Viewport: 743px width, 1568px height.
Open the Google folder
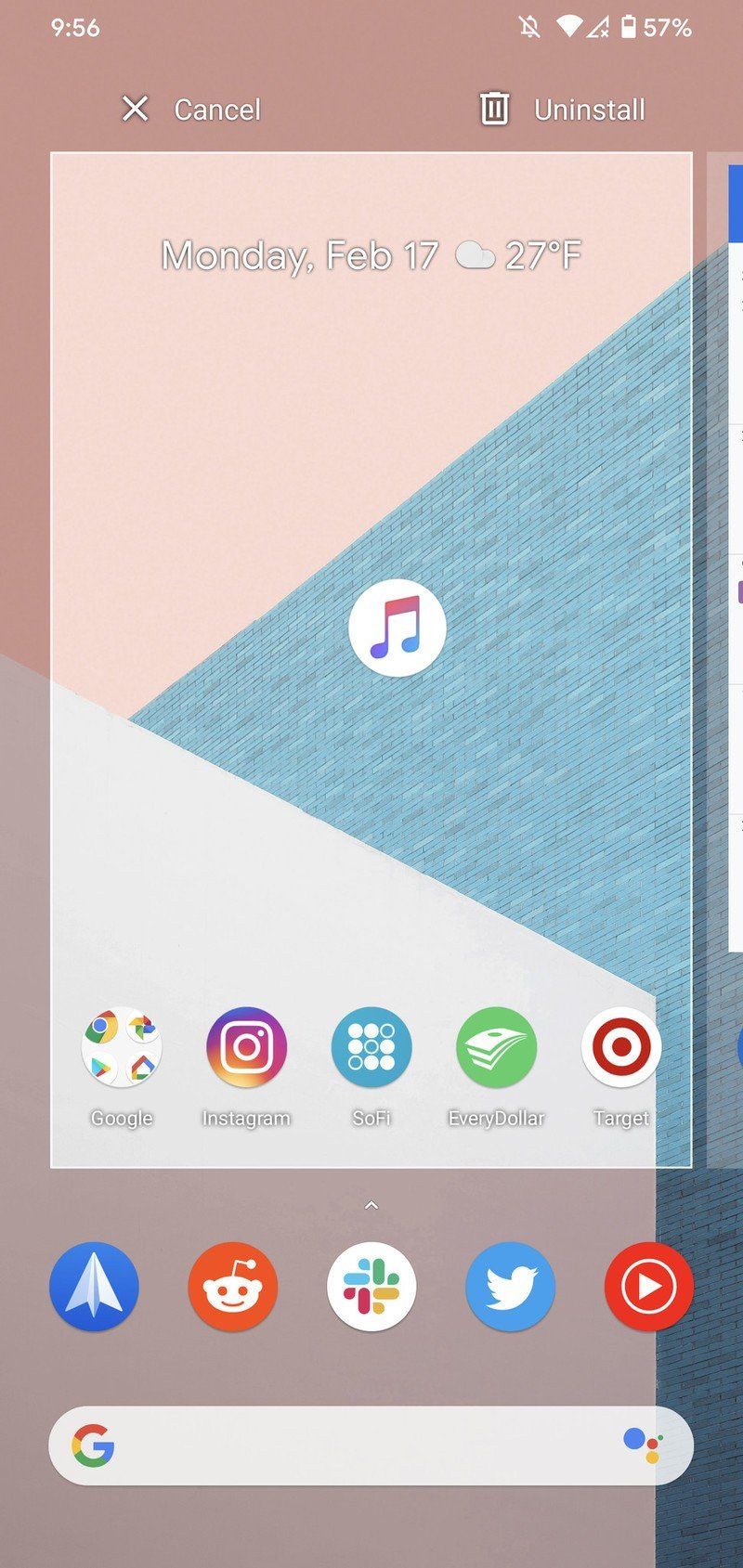click(122, 1047)
